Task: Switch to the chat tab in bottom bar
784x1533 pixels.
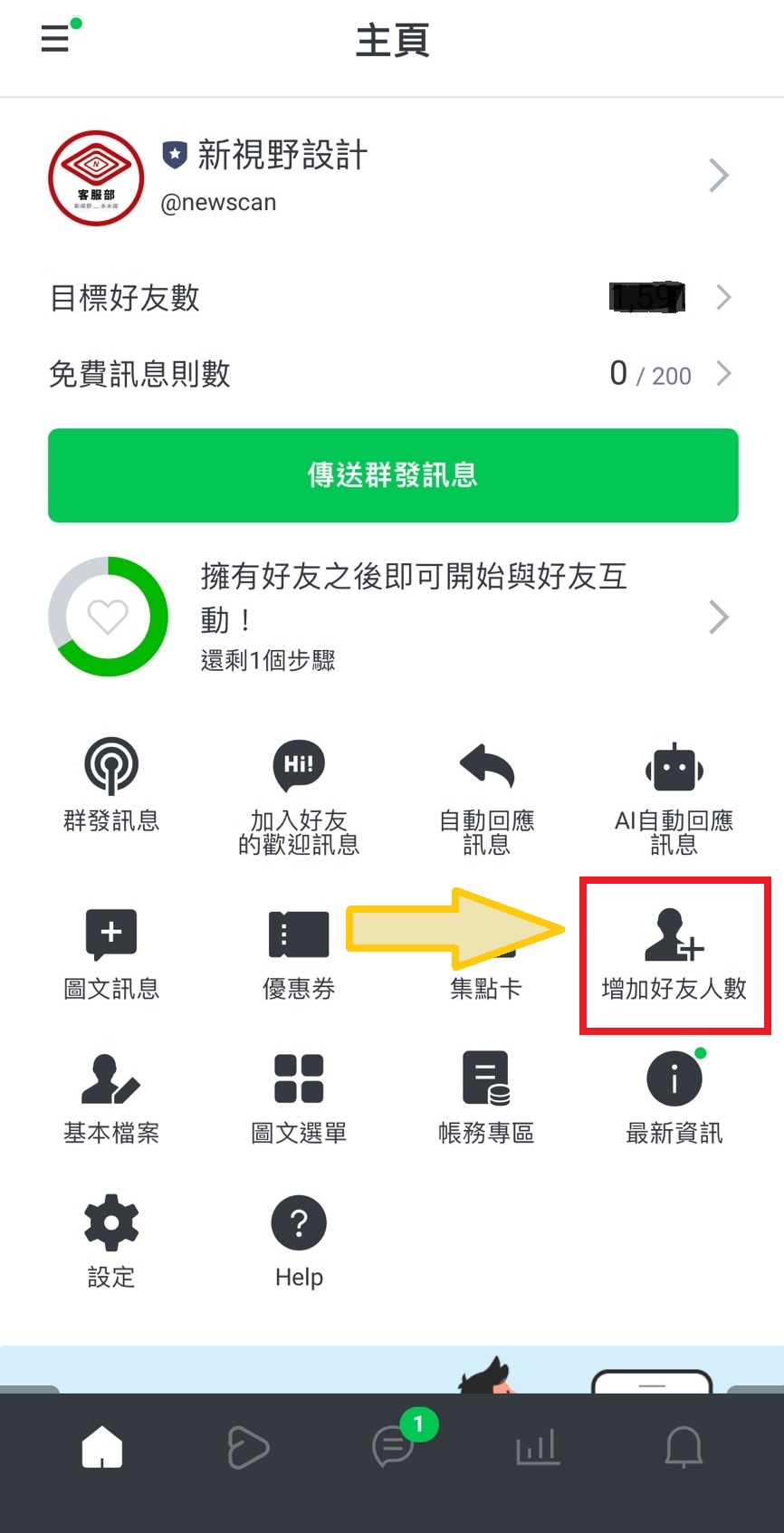Action: pos(395,1447)
